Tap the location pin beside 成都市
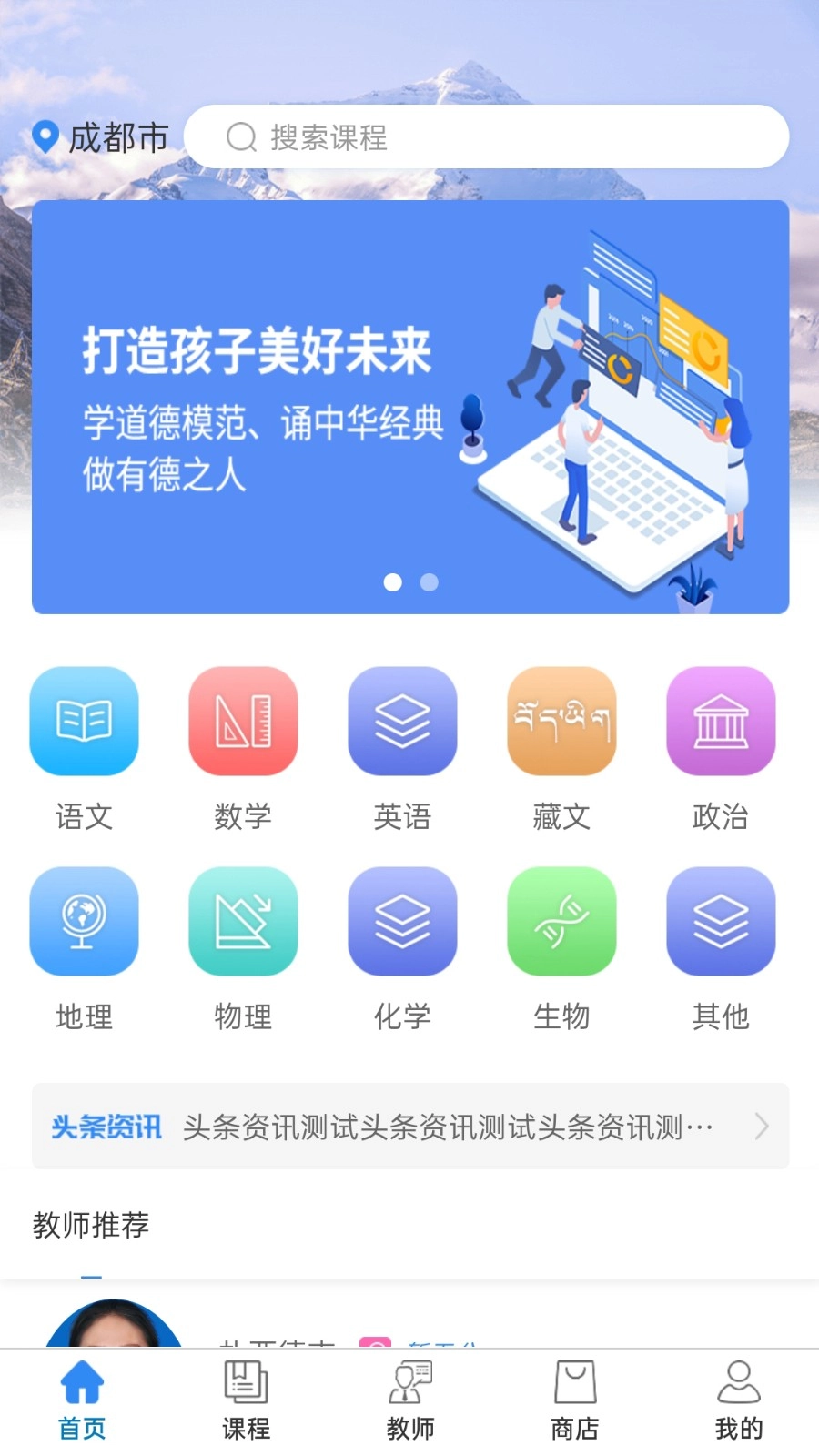Viewport: 819px width, 1456px height. pyautogui.click(x=45, y=137)
